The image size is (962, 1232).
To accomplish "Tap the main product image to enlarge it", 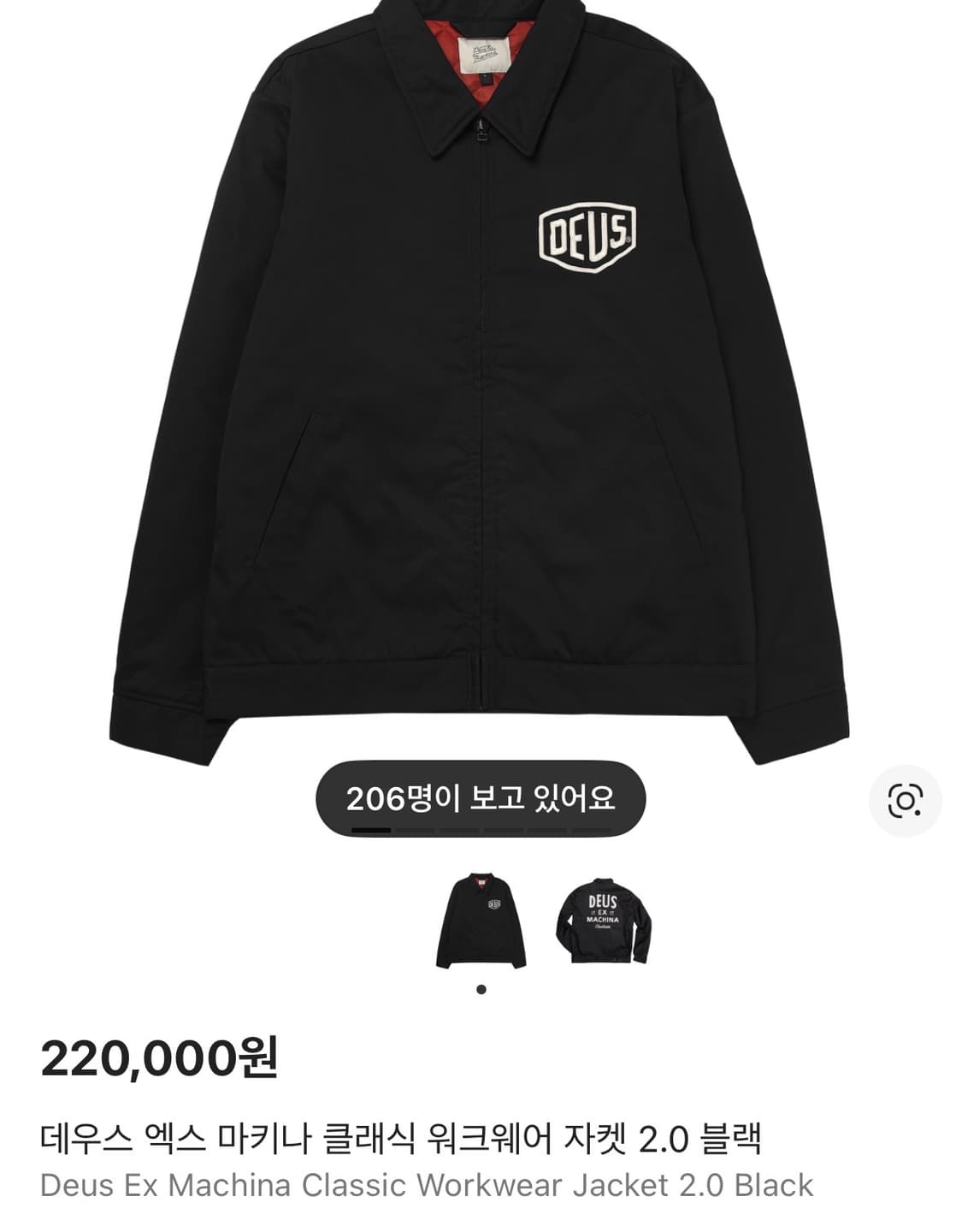I will pyautogui.click(x=481, y=385).
